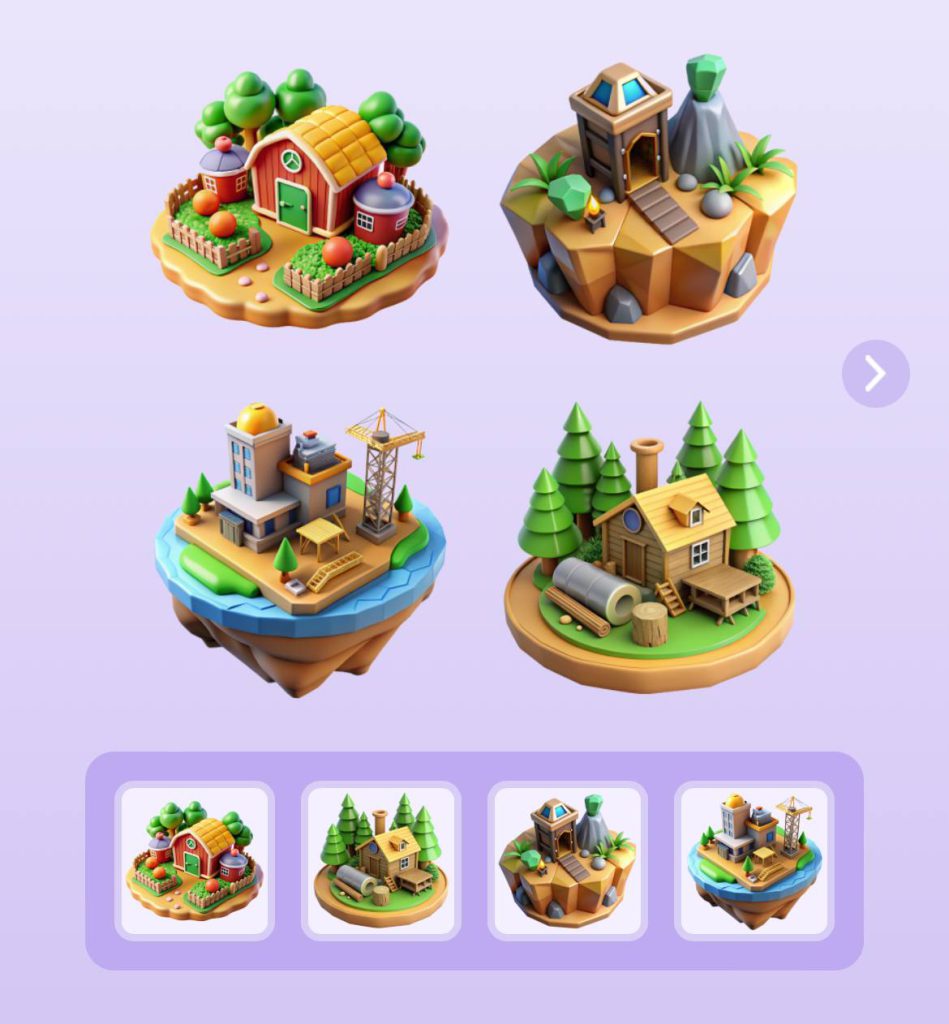Select the rocky mine island thumbnail
The image size is (949, 1024).
tap(567, 861)
